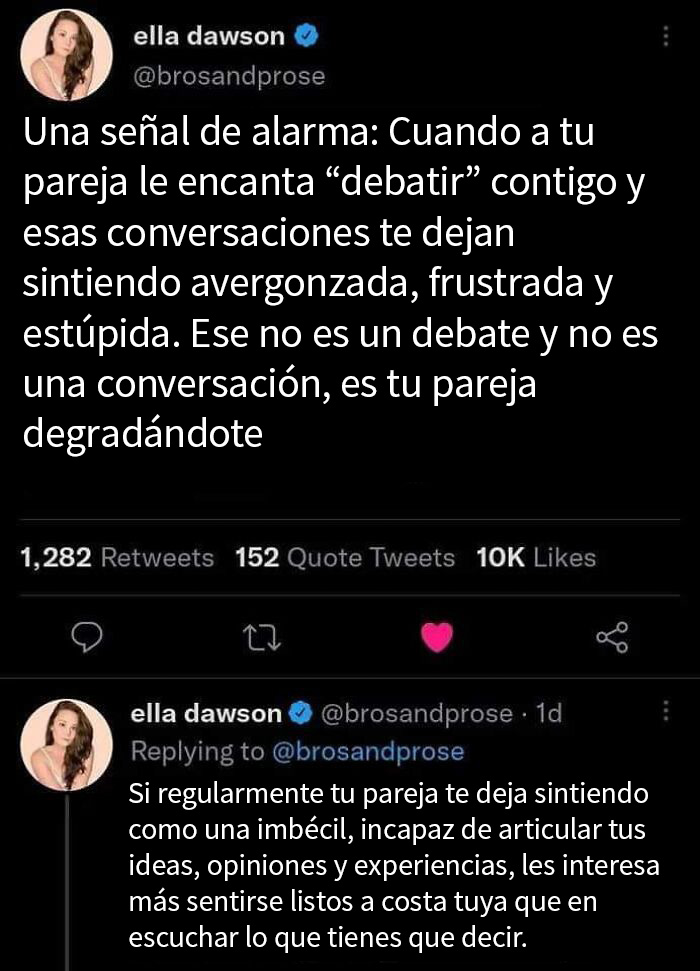Open ella dawson's avatar on the reply

66,743
